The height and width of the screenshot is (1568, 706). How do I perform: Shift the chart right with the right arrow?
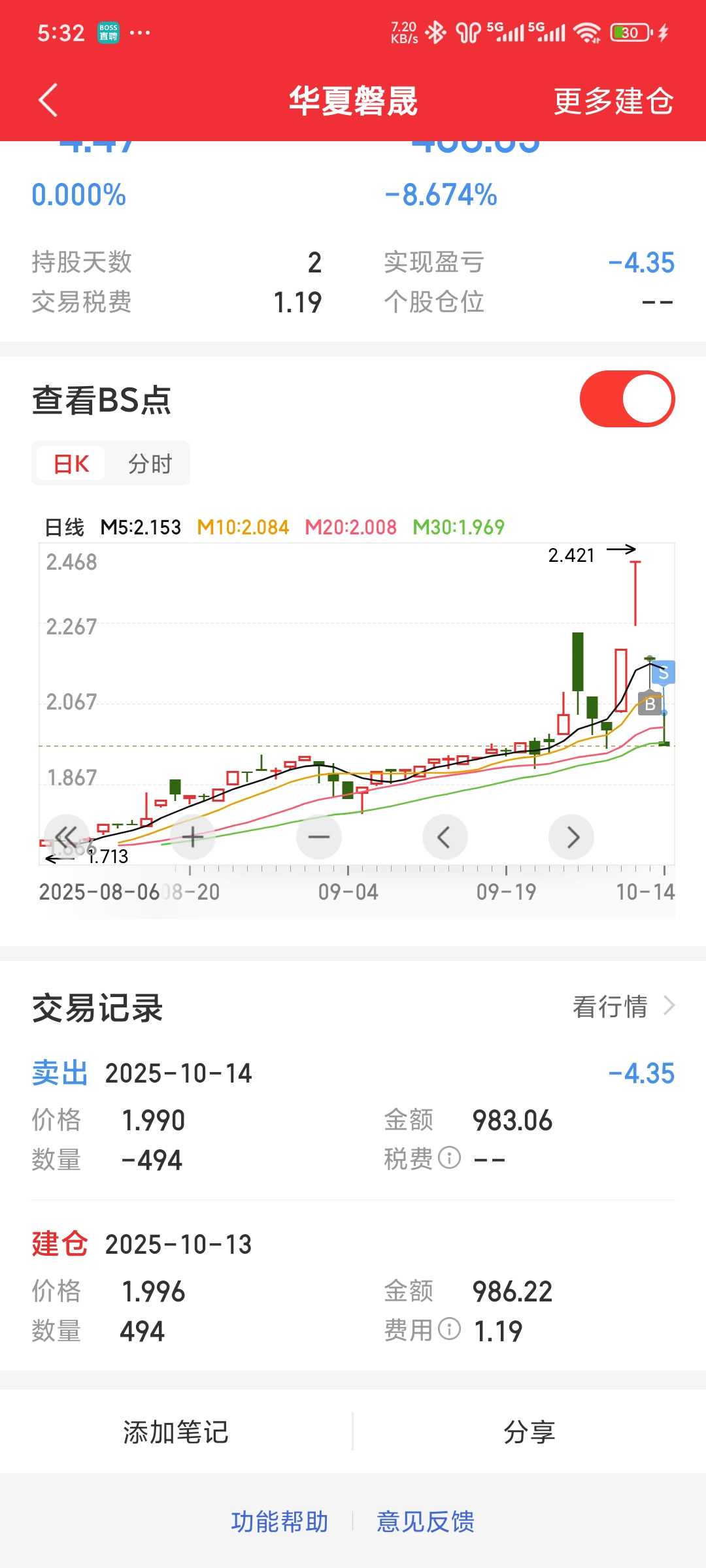(x=571, y=837)
